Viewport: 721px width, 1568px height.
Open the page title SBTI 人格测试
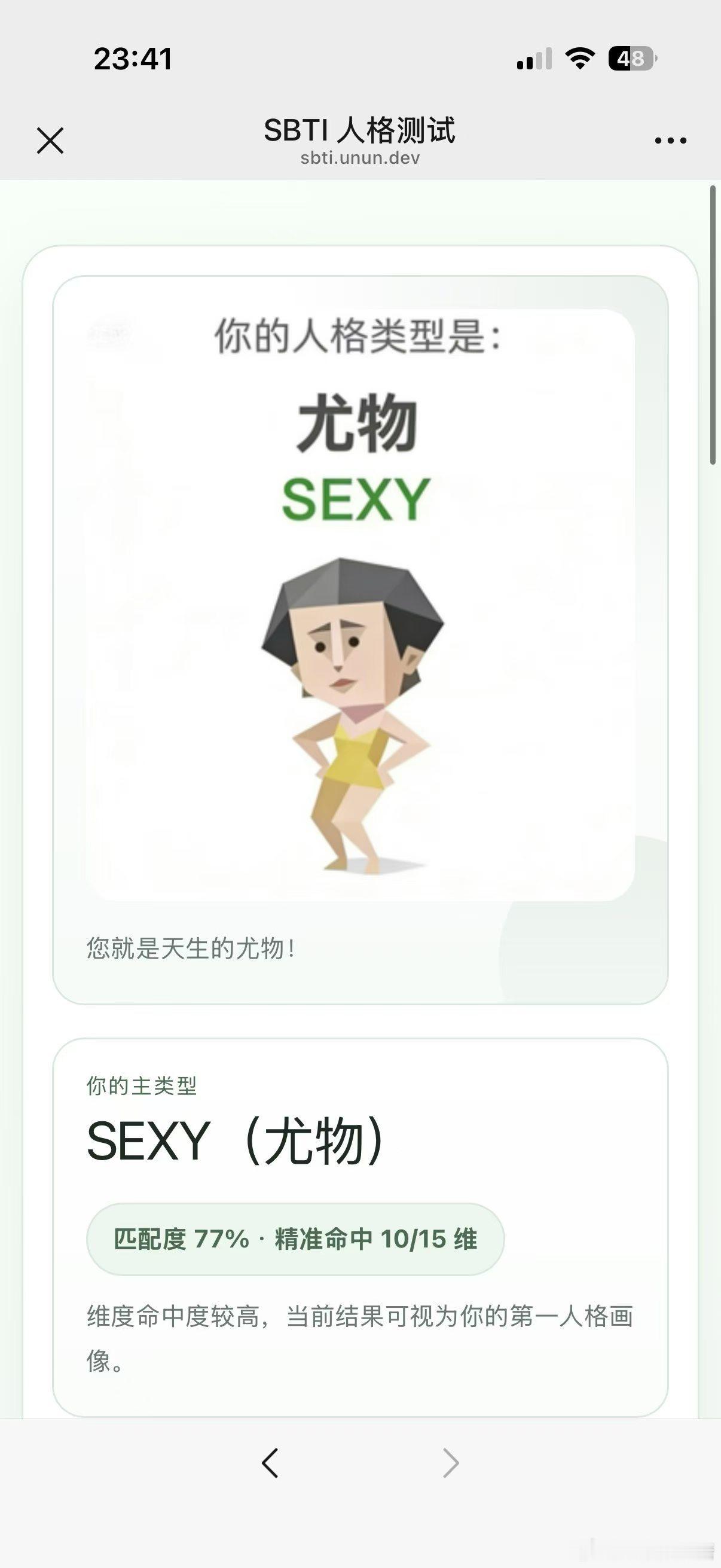tap(360, 129)
